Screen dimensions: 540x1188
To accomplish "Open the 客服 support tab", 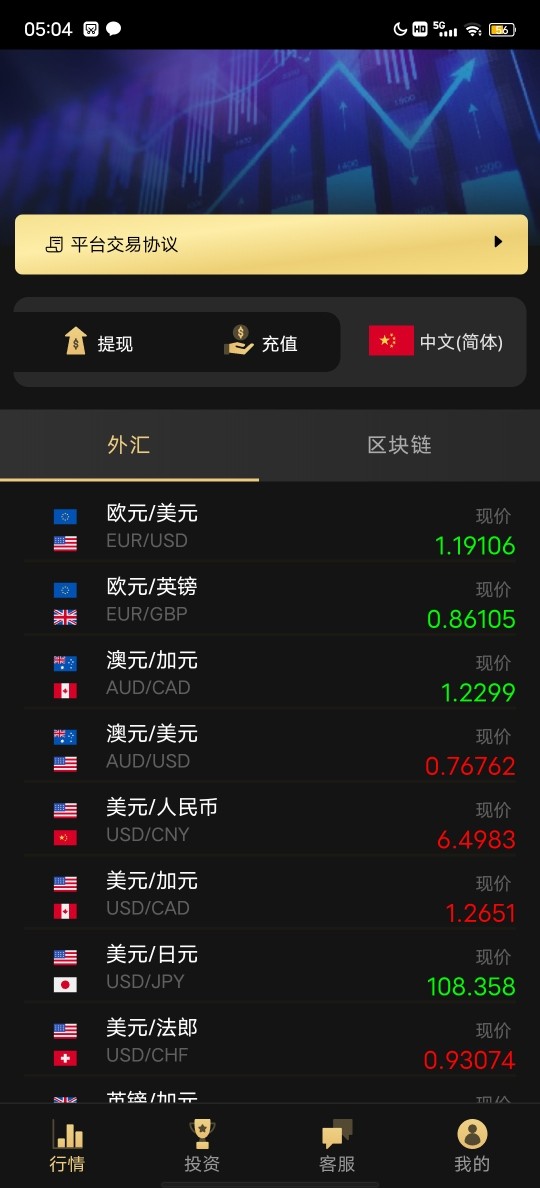I will tap(337, 1146).
